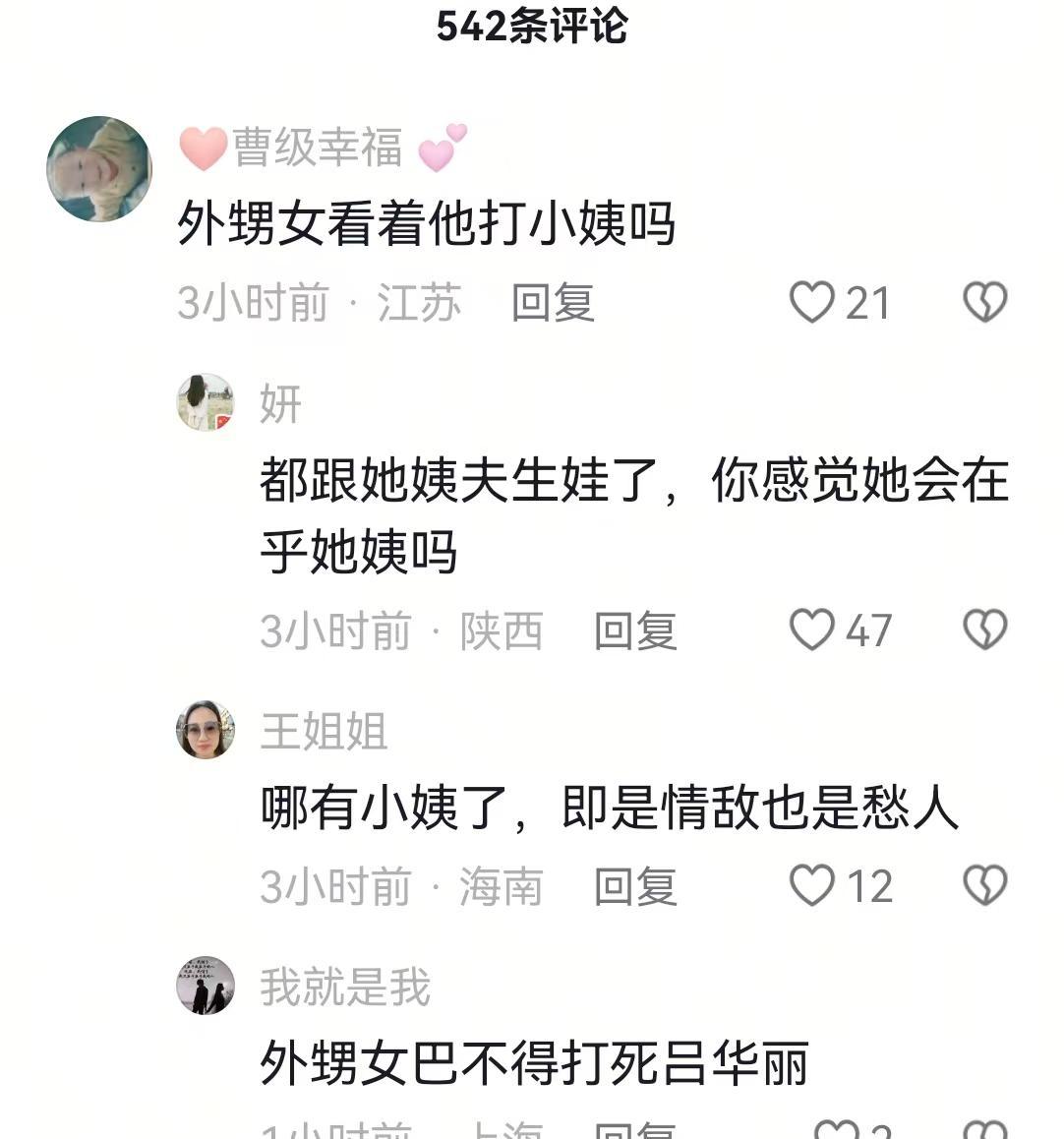This screenshot has width=1064, height=1139.
Task: Open 我就是我's profile avatar
Action: 205,986
